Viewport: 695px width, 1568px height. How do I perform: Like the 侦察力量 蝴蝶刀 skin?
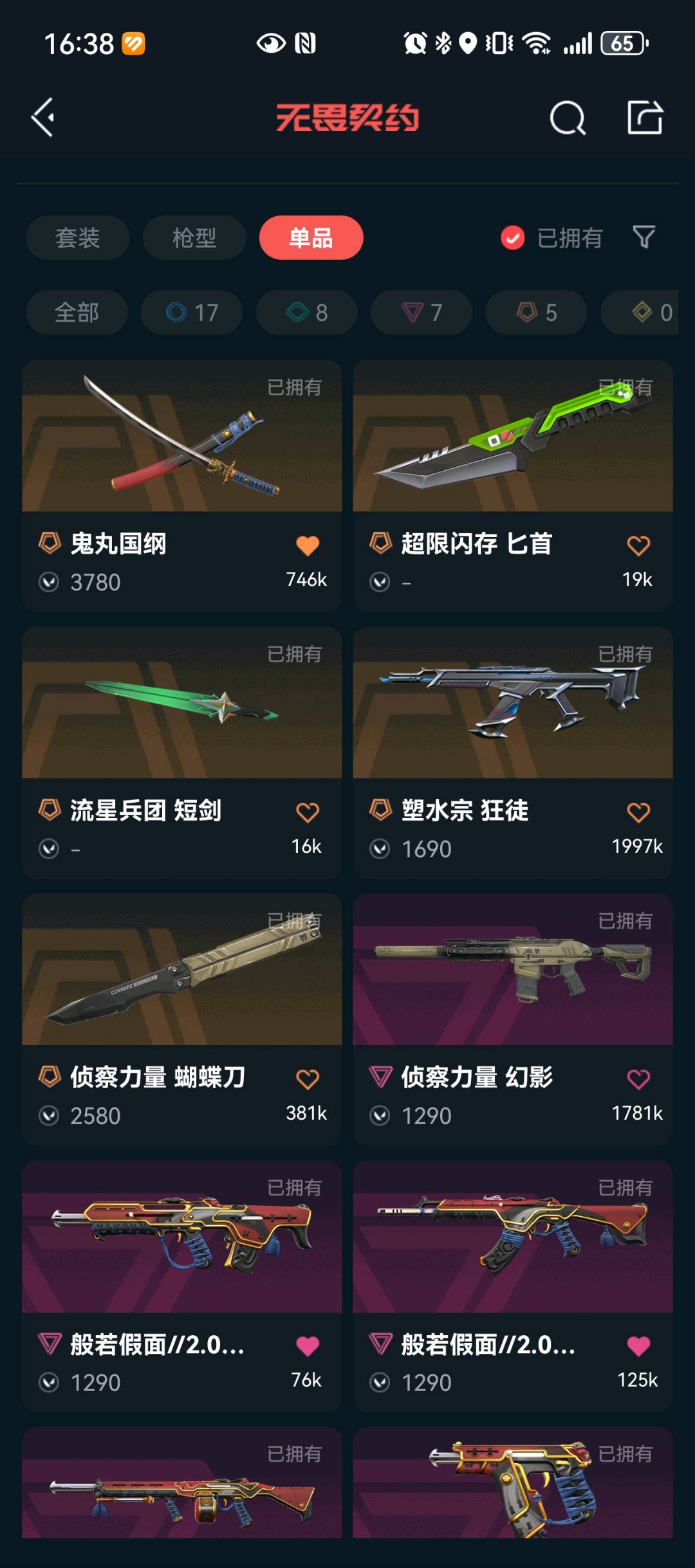click(x=308, y=1079)
